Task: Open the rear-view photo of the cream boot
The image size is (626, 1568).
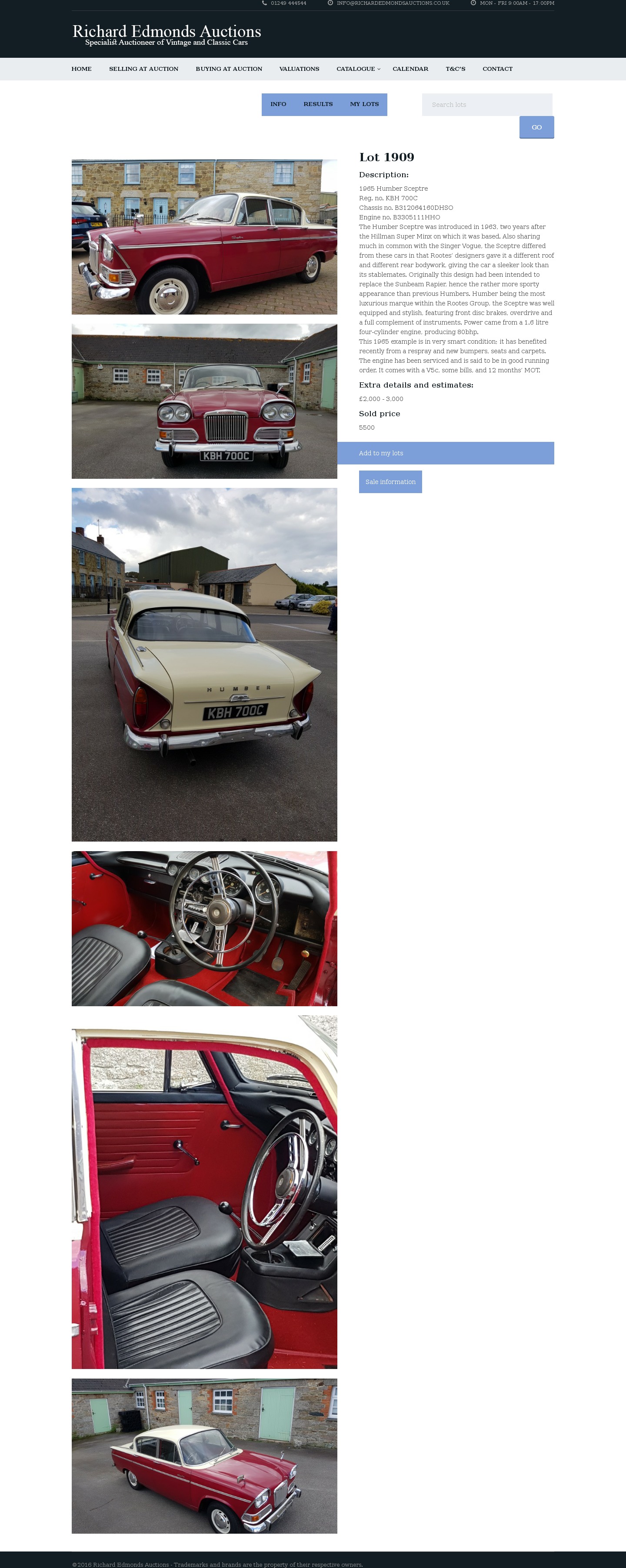Action: (204, 664)
